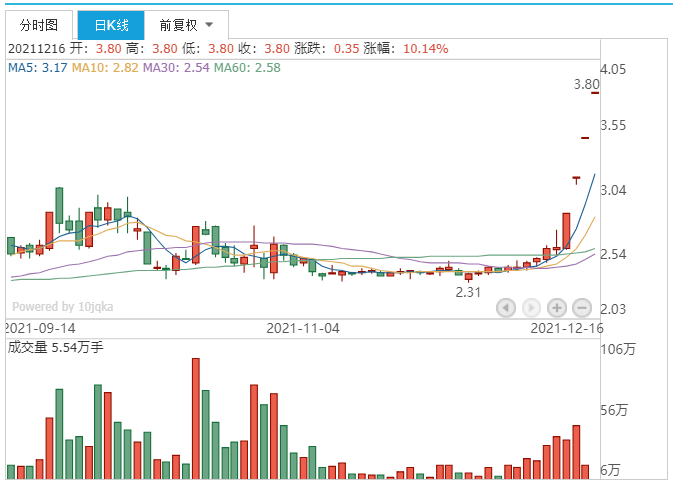The image size is (673, 487).
Task: Select the 日K线 tab
Action: click(x=110, y=25)
